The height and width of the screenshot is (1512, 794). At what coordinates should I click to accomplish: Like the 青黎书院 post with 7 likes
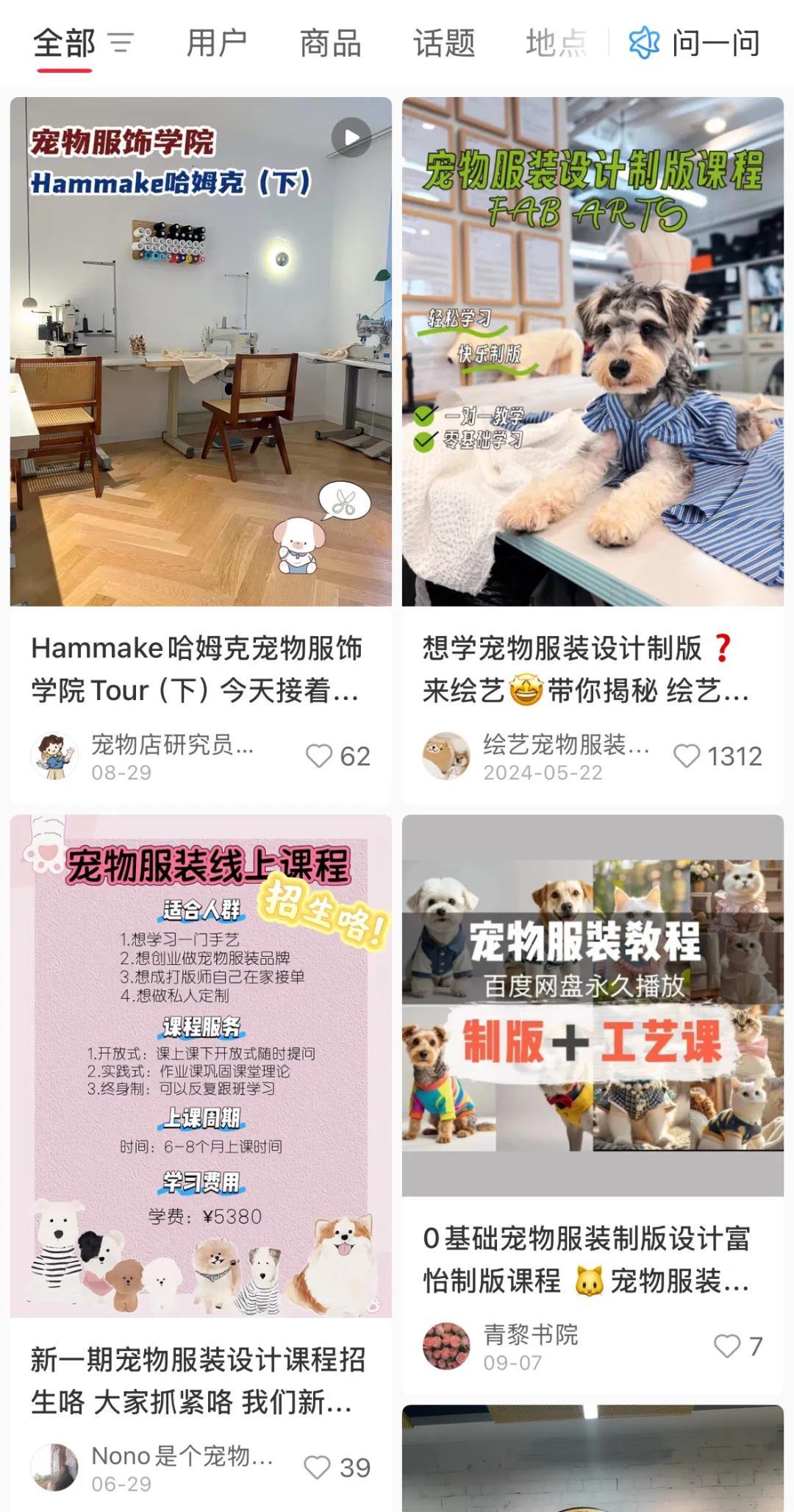727,1346
